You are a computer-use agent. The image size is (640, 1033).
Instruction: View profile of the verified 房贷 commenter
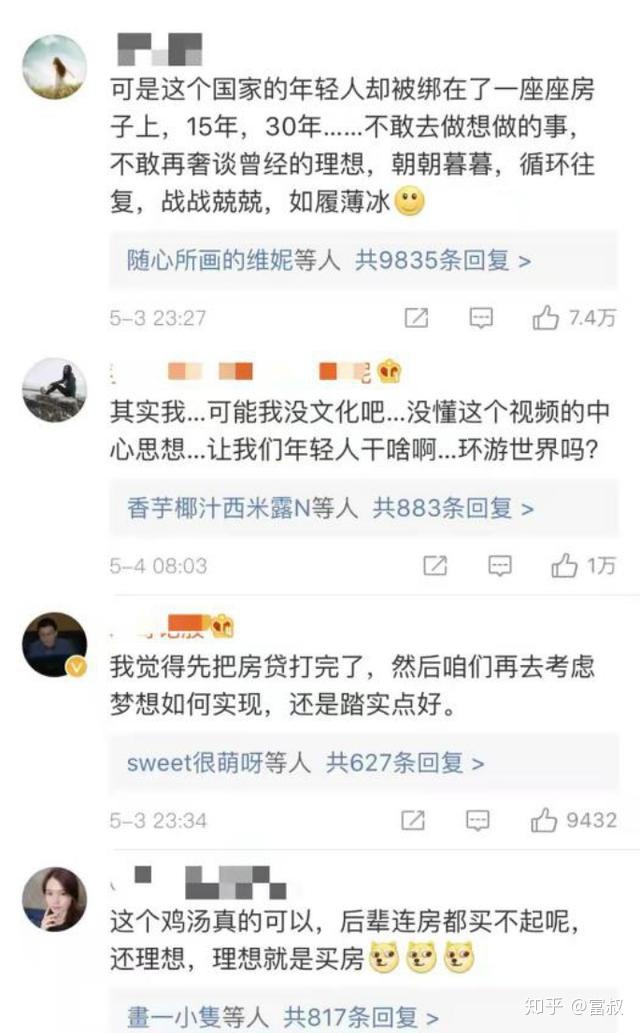pos(55,644)
